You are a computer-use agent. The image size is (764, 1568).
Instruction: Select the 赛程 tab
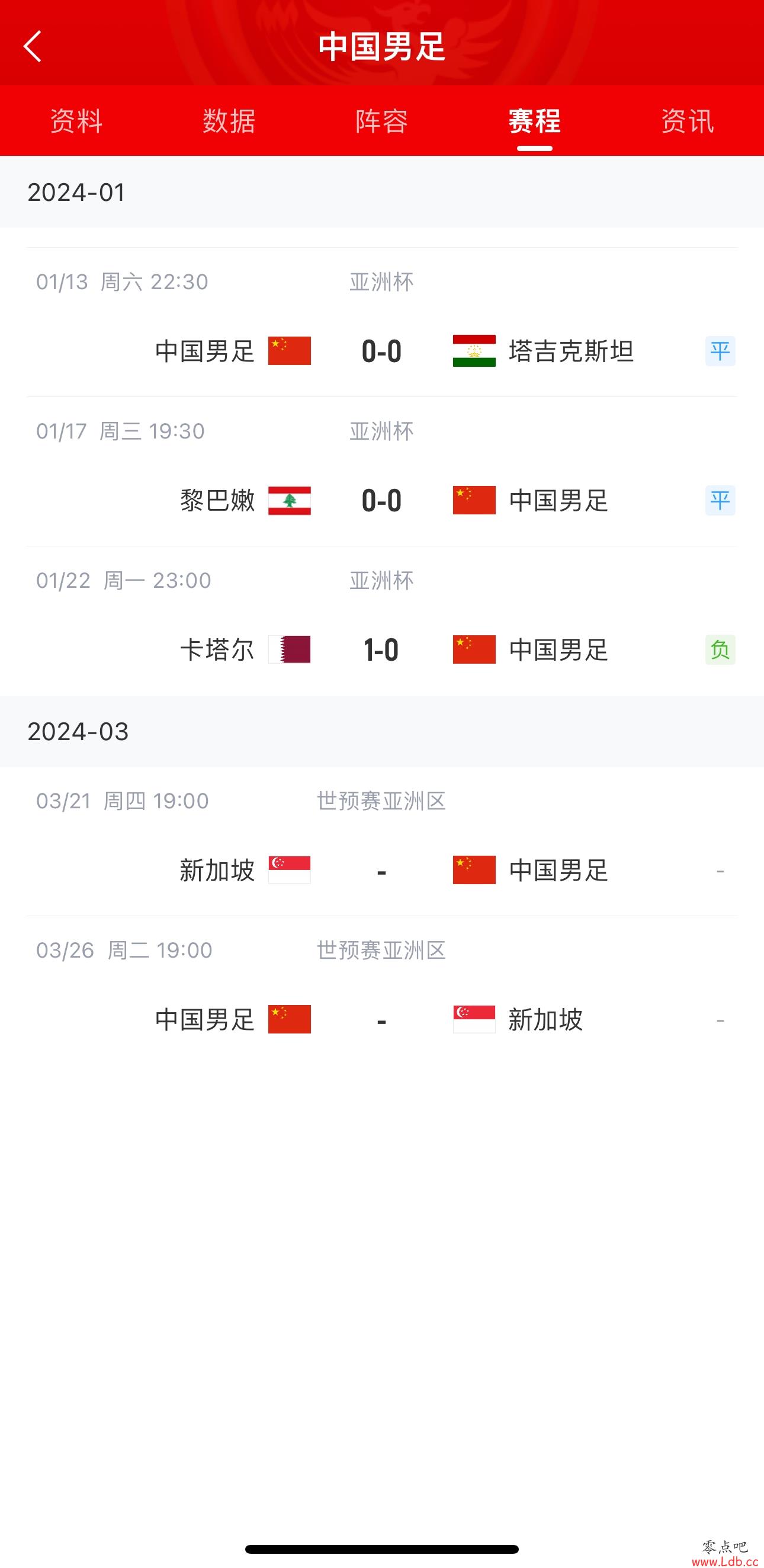point(535,120)
